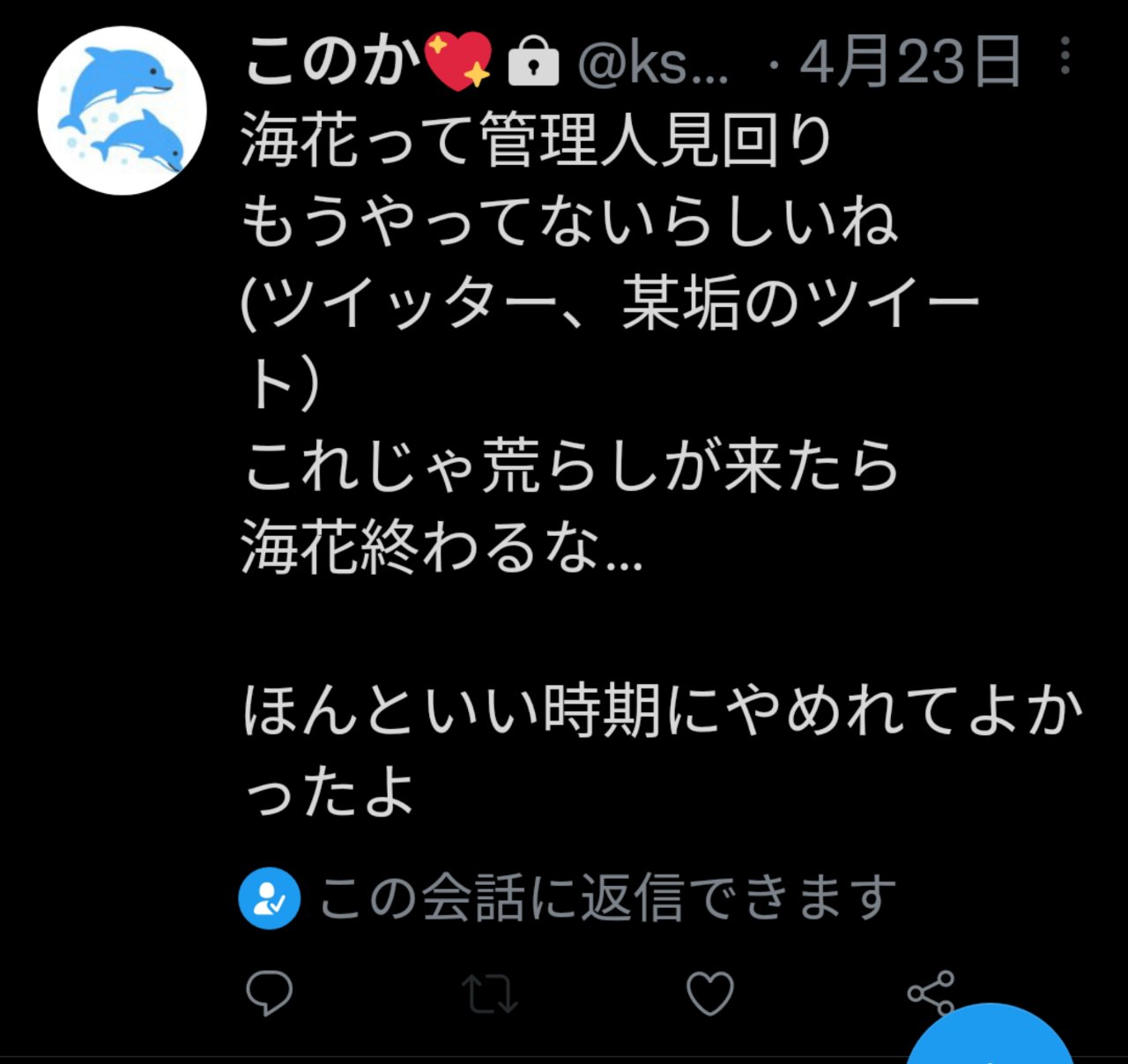Tap the blue compose floating button
1128x1064 pixels.
click(x=991, y=1042)
